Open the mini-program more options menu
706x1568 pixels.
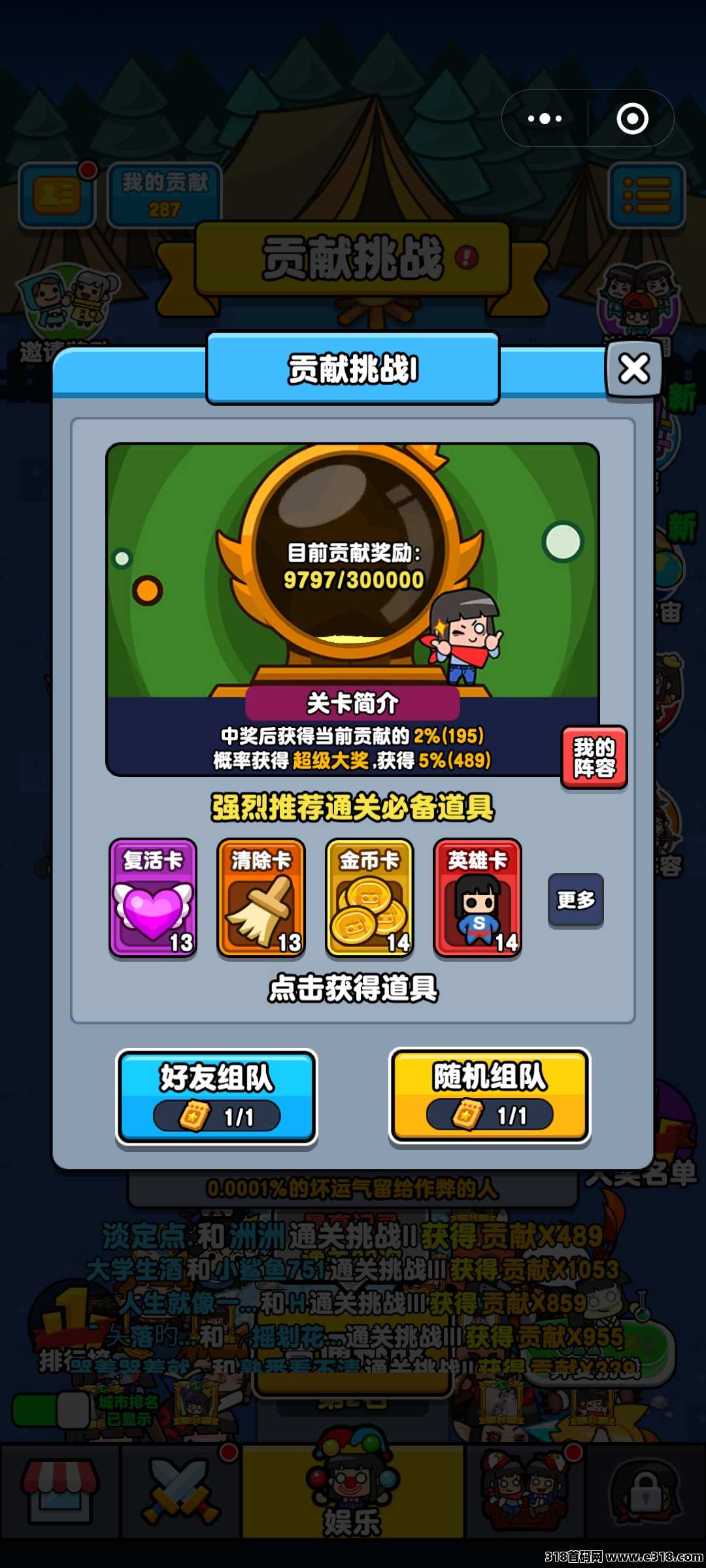coord(545,118)
